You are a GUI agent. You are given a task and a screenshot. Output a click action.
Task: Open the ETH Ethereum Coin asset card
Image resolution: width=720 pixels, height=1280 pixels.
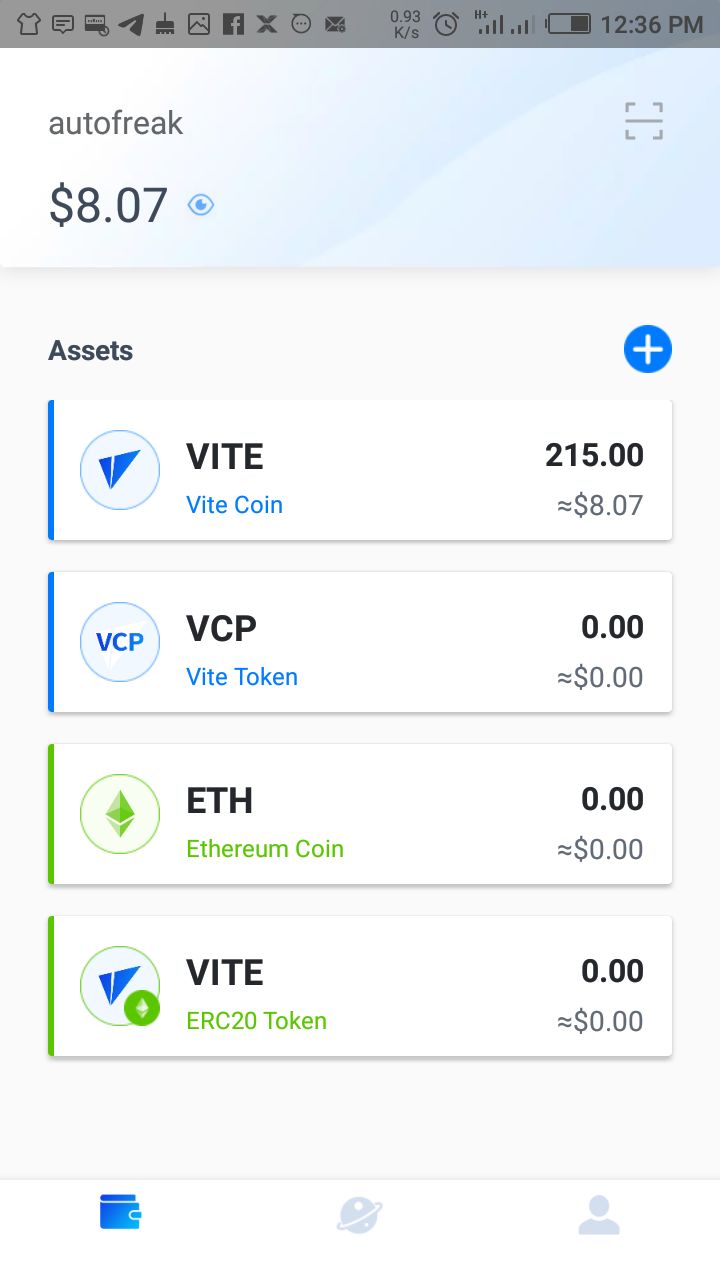(x=360, y=813)
